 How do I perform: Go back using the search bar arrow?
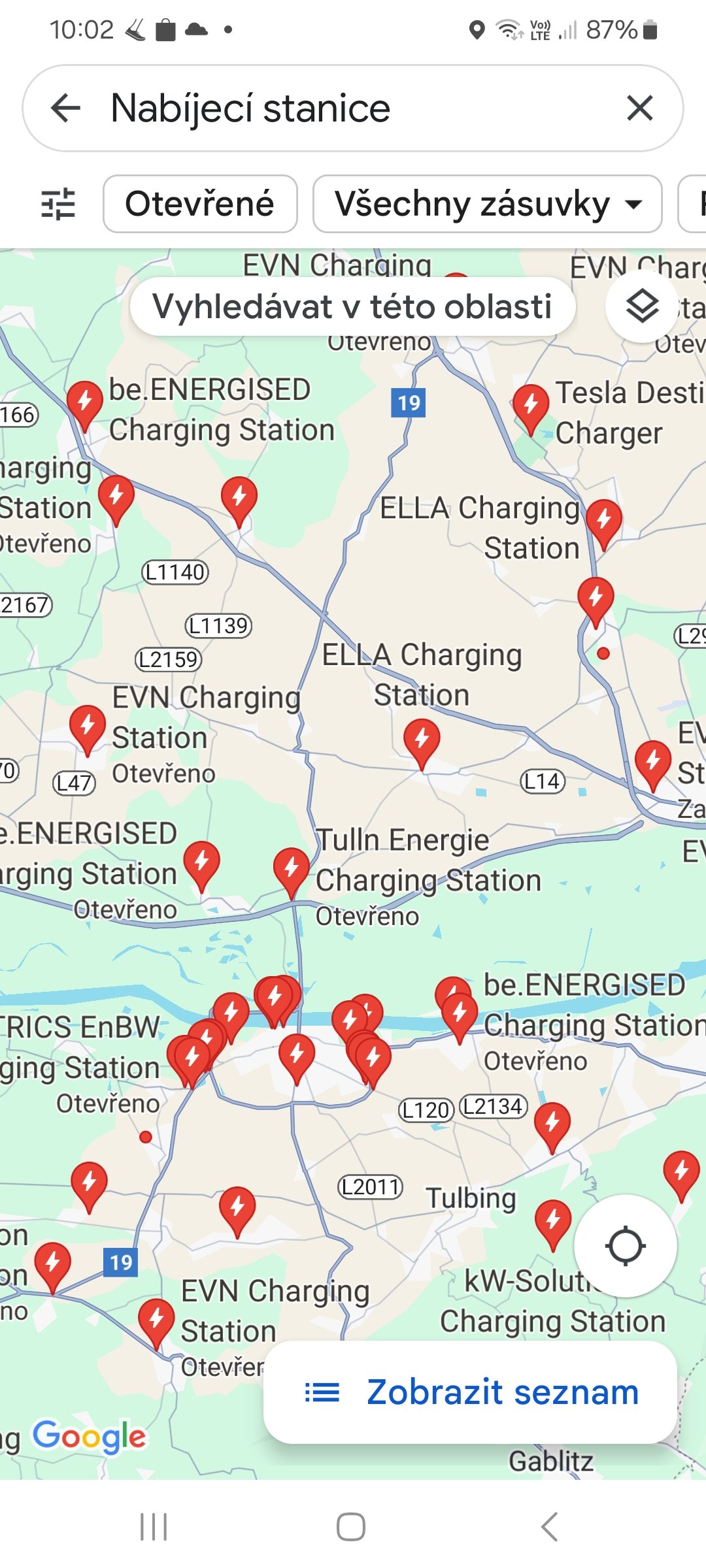pos(65,108)
